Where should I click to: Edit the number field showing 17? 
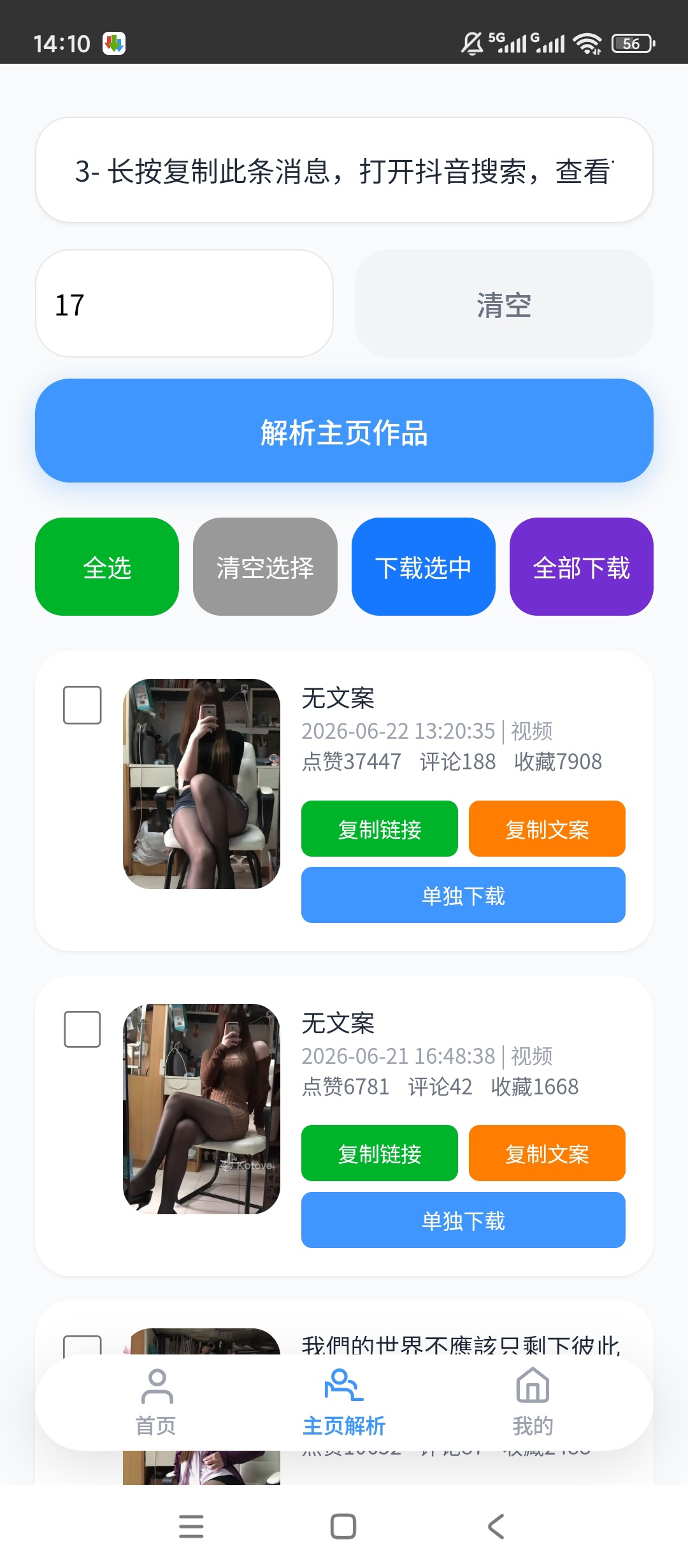click(184, 304)
